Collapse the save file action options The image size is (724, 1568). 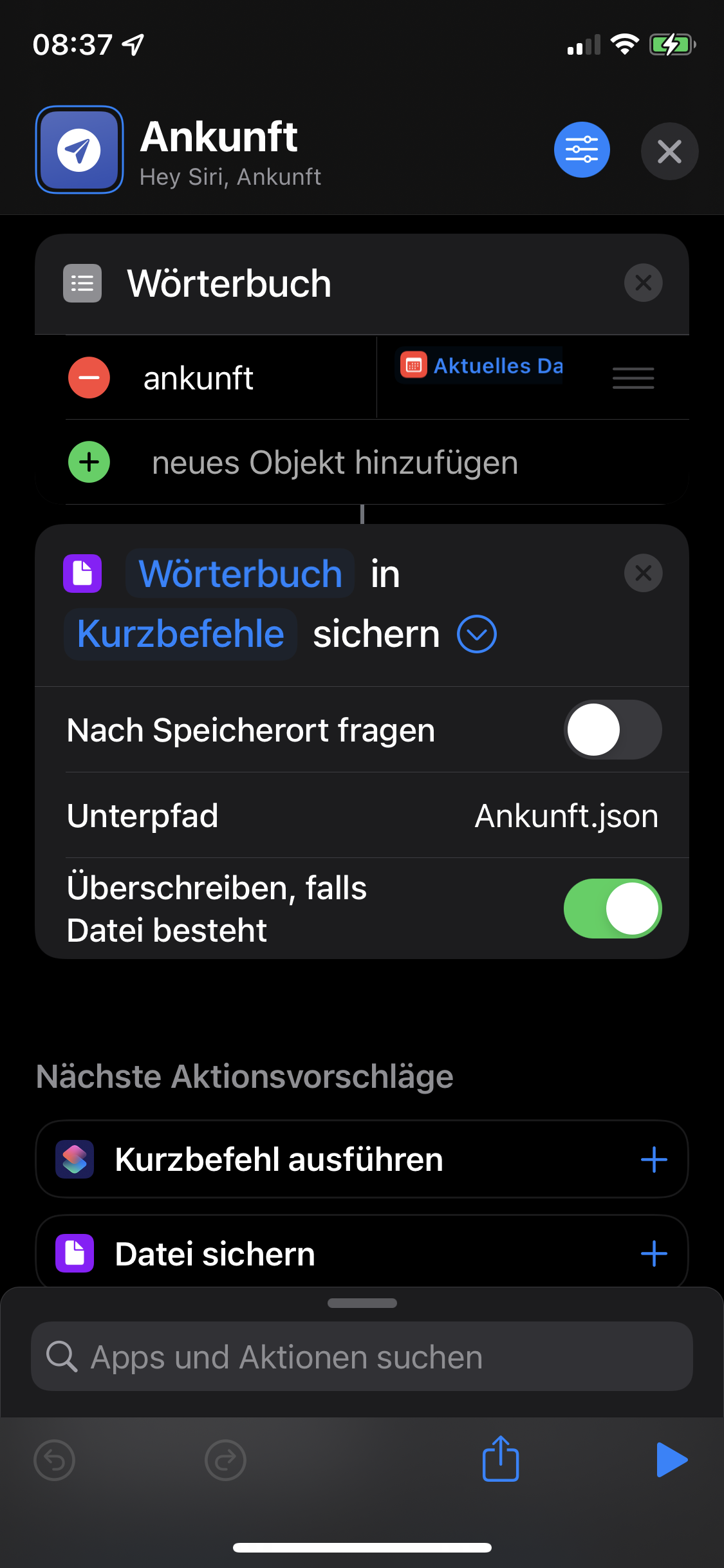[476, 634]
